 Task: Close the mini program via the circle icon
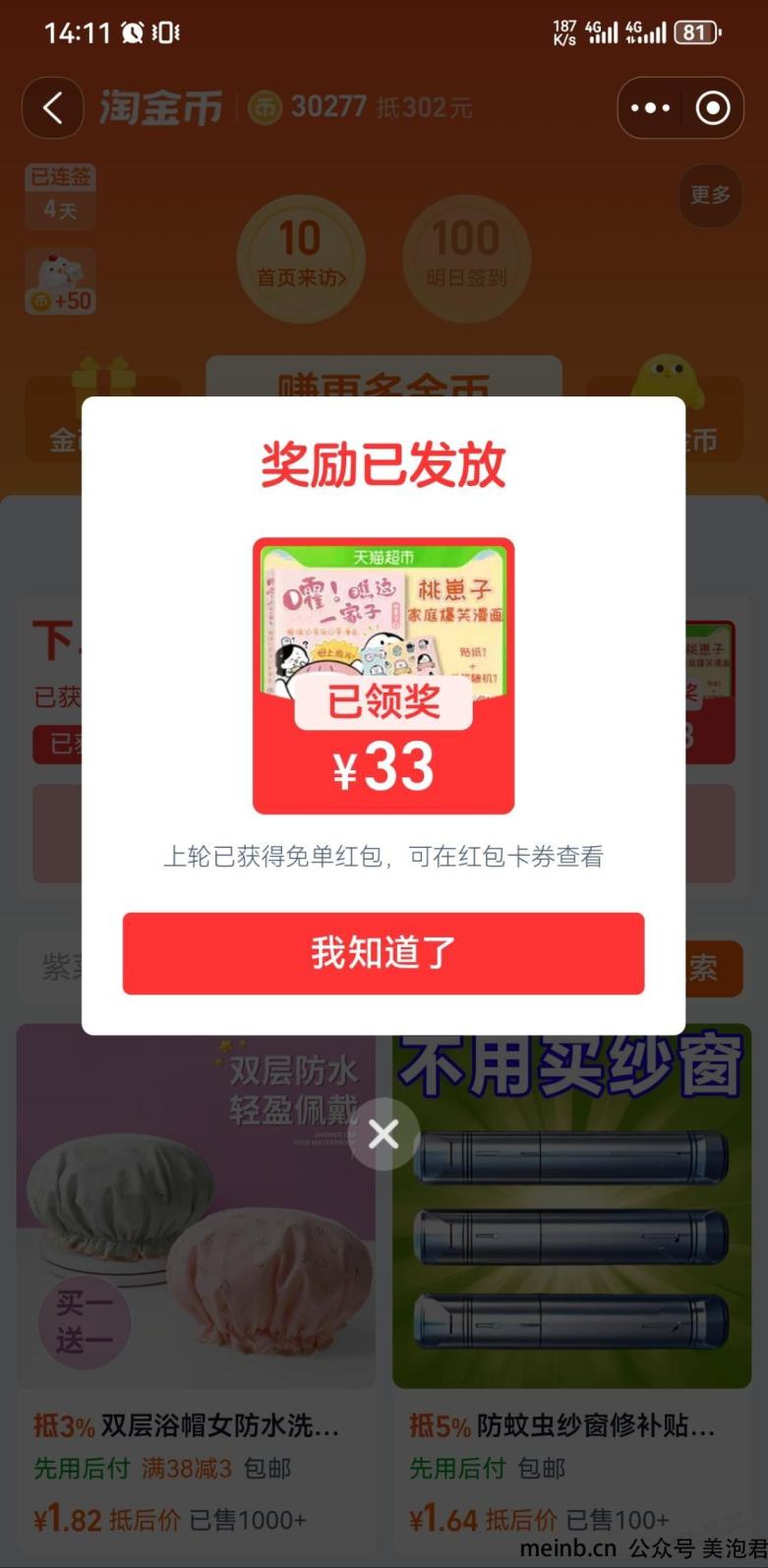[713, 108]
